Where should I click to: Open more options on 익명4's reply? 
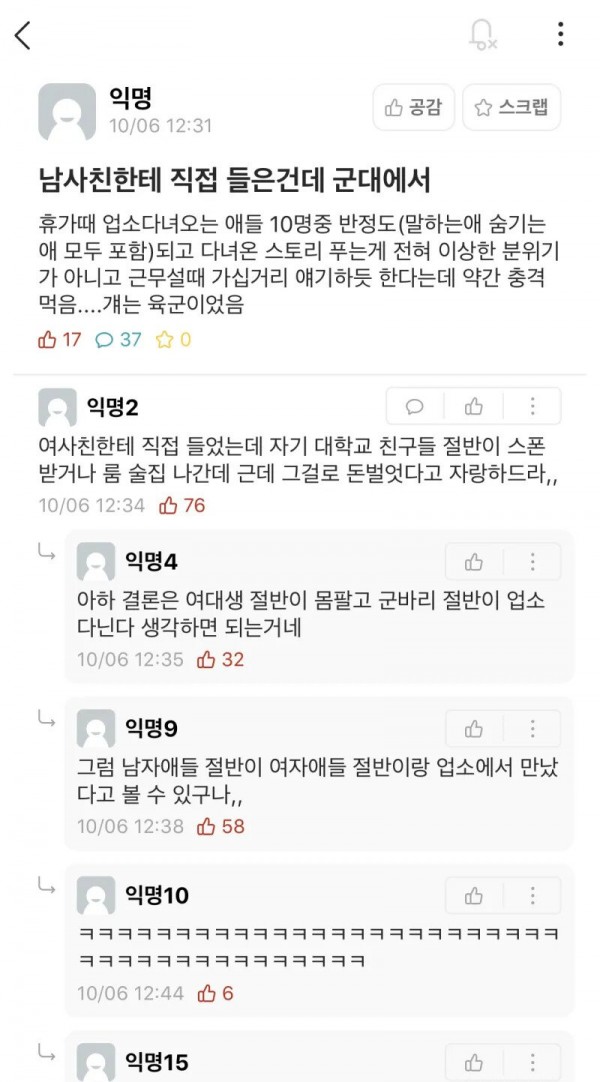click(532, 562)
